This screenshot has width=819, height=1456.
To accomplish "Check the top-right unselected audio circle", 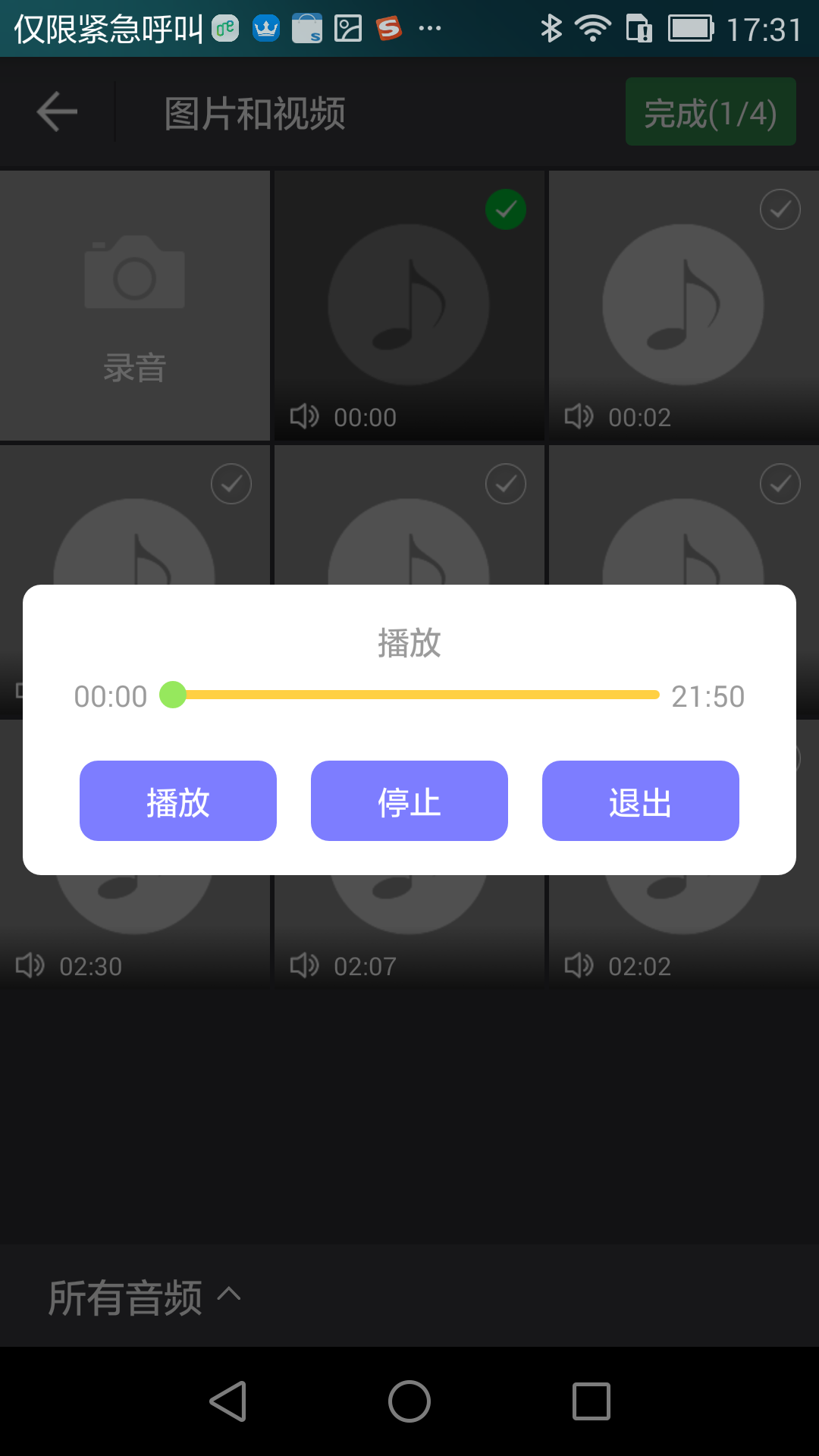I will click(780, 210).
